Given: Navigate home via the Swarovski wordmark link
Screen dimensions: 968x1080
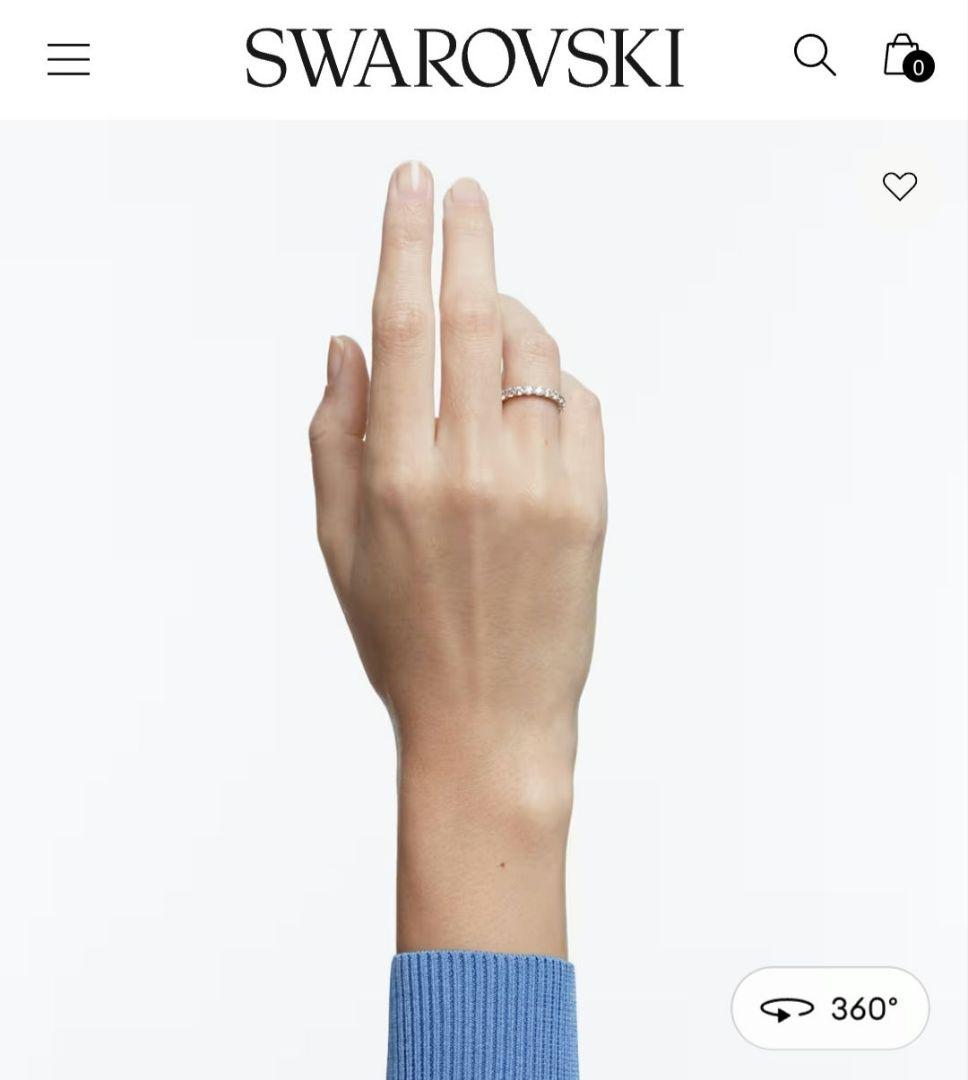Looking at the screenshot, I should [466, 57].
